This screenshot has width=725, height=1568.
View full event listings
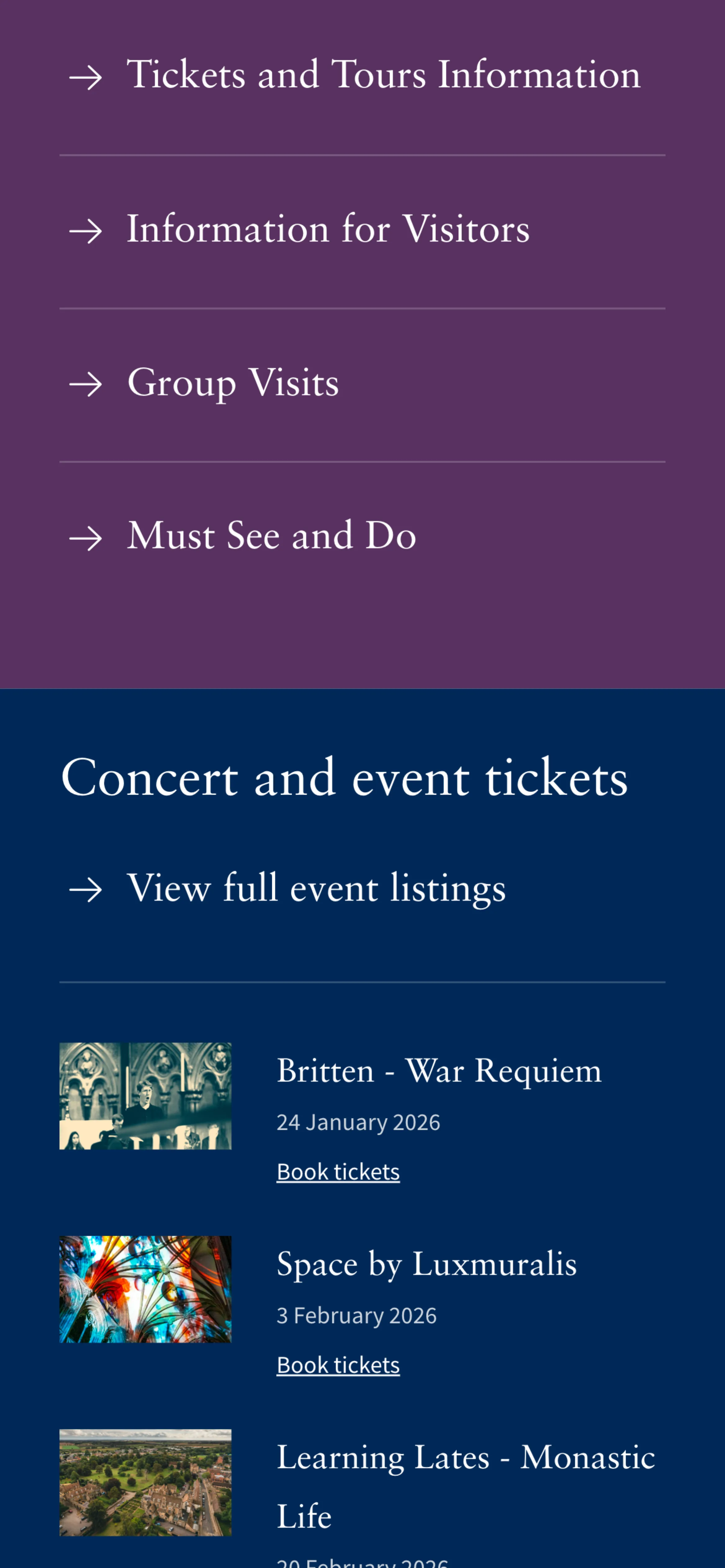pyautogui.click(x=316, y=888)
